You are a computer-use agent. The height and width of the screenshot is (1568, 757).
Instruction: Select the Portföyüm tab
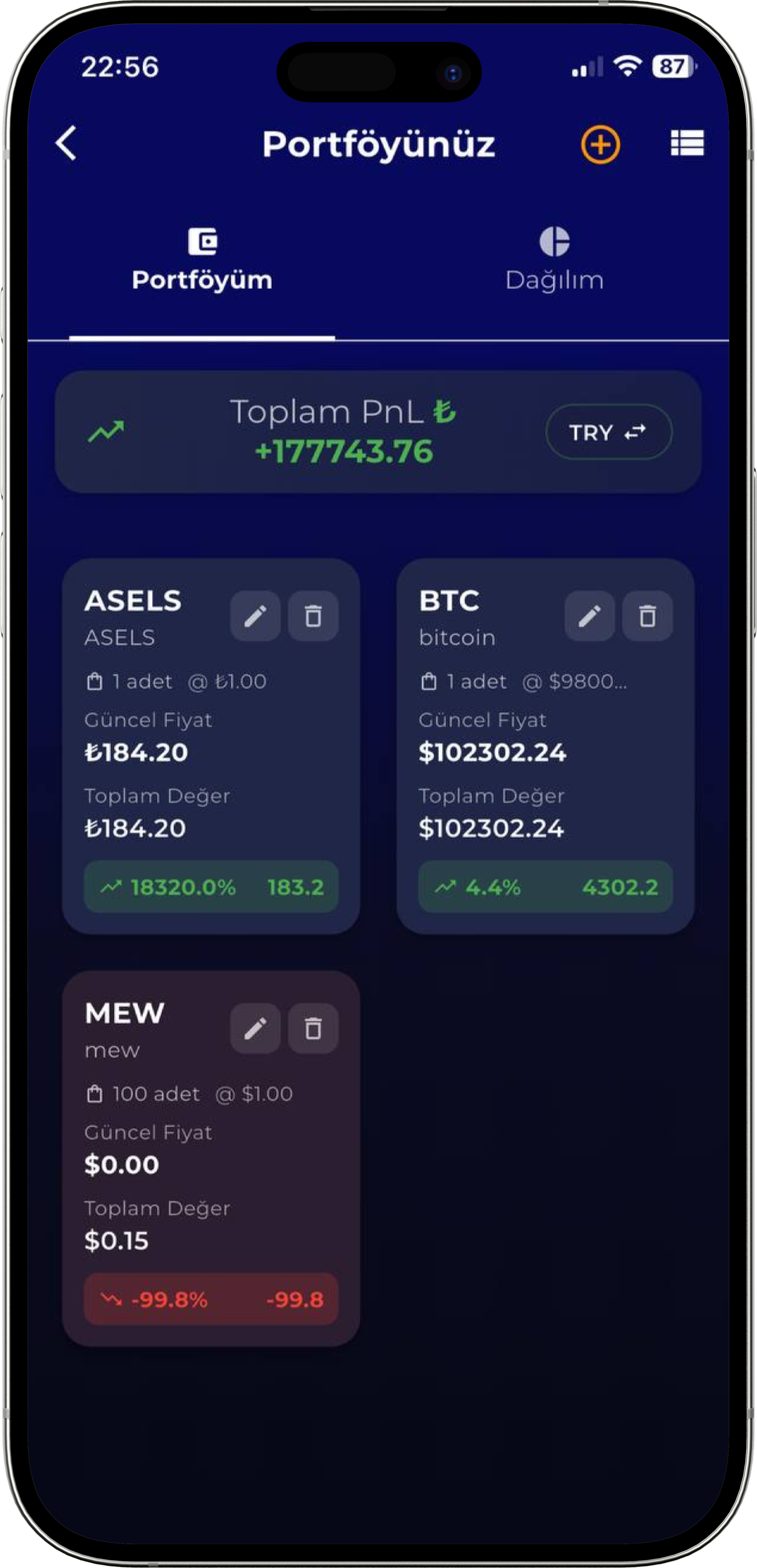point(202,260)
